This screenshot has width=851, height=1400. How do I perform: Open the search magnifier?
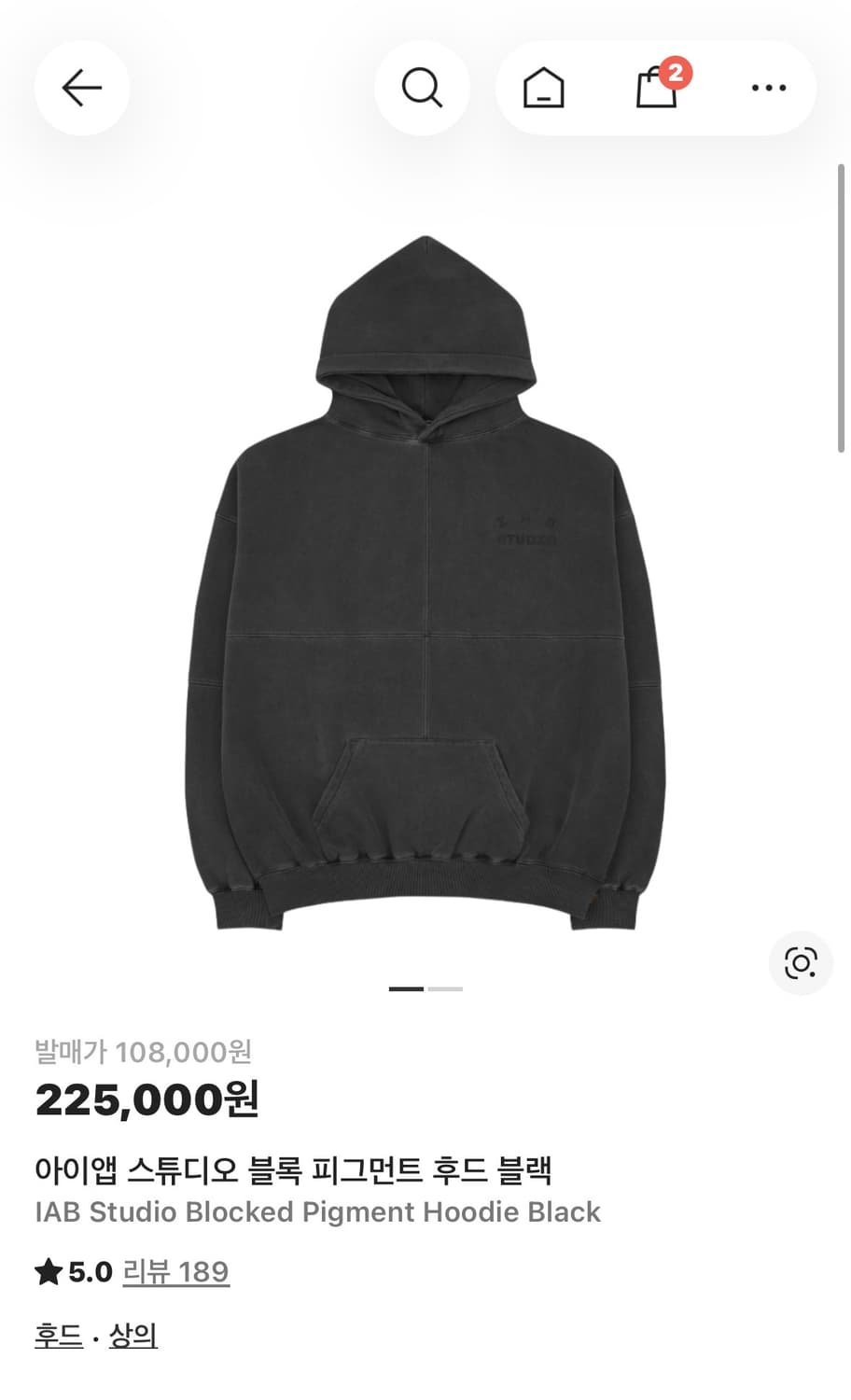422,88
